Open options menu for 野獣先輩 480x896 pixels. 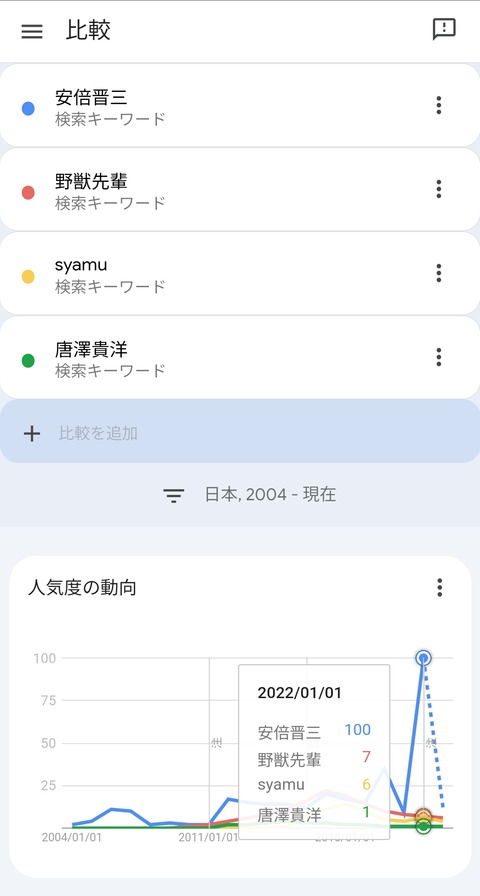pyautogui.click(x=438, y=189)
